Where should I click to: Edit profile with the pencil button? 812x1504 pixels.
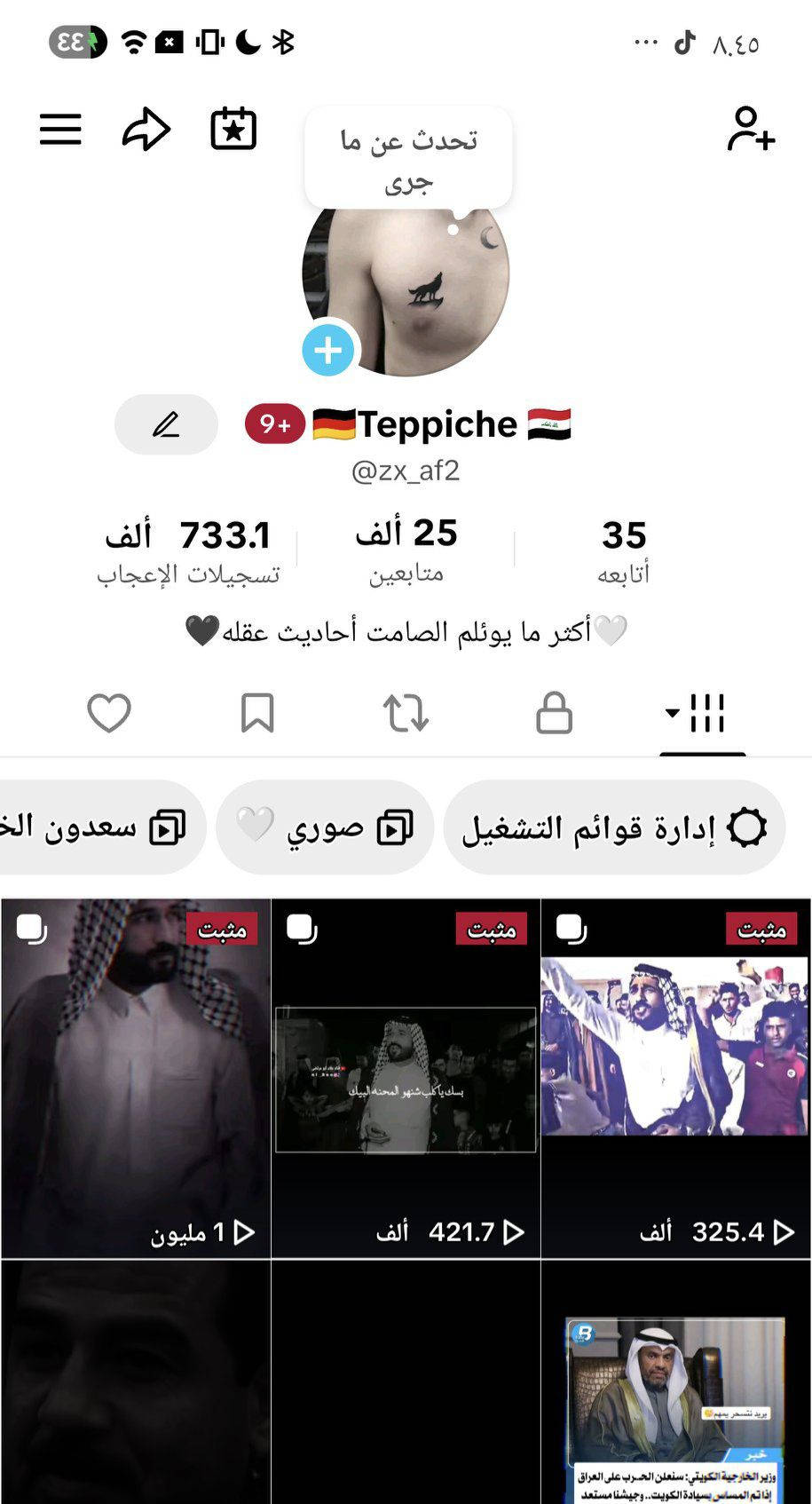tap(166, 424)
